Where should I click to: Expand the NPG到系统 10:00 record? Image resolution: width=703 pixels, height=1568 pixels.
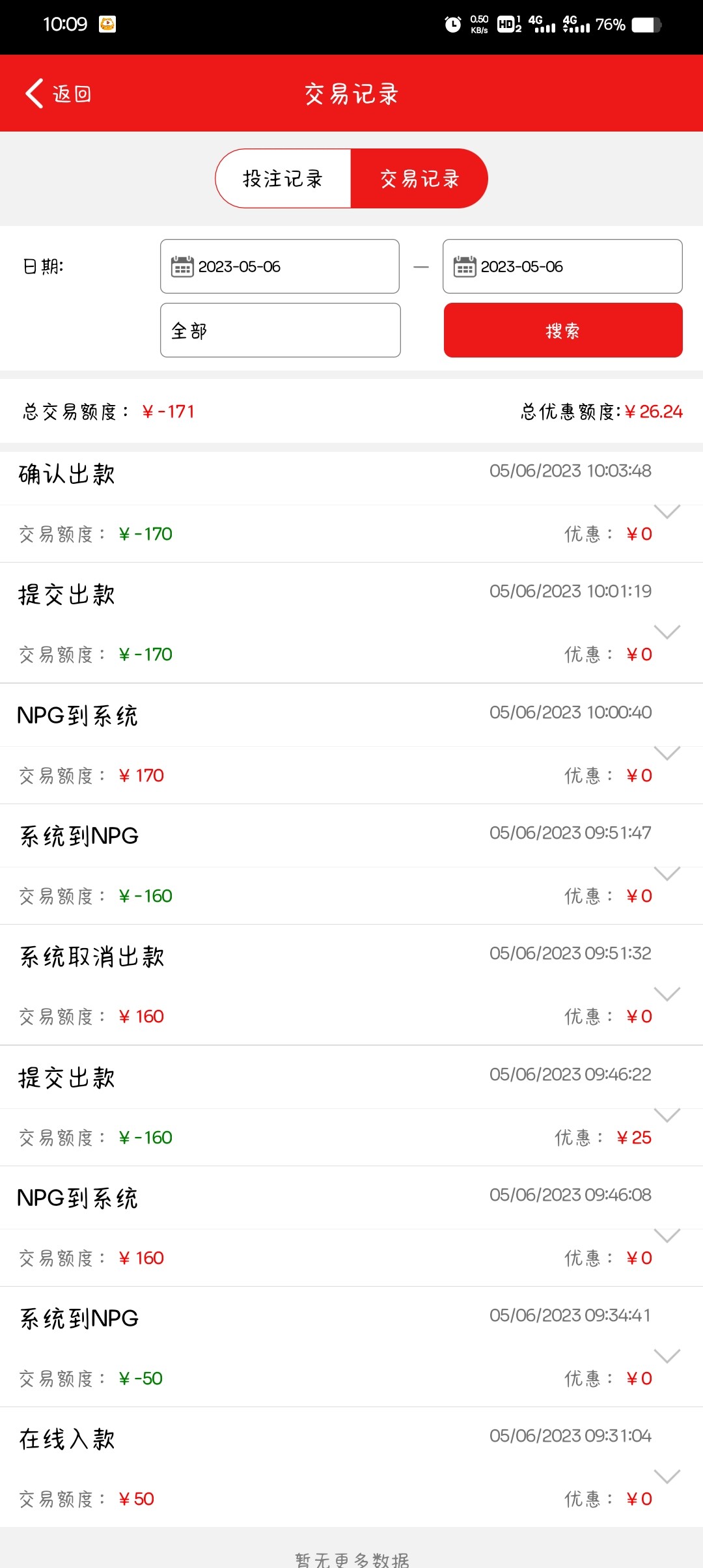coord(666,753)
